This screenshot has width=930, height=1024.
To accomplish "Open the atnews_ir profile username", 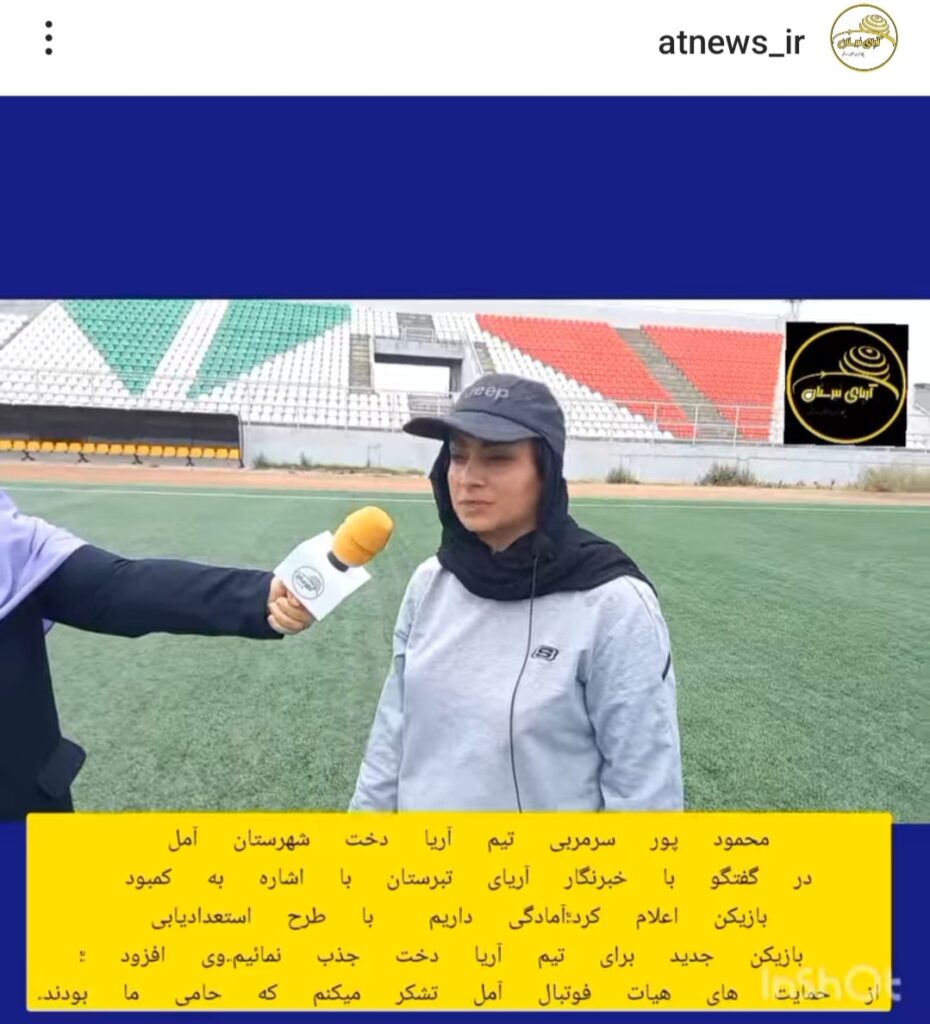I will tap(730, 43).
